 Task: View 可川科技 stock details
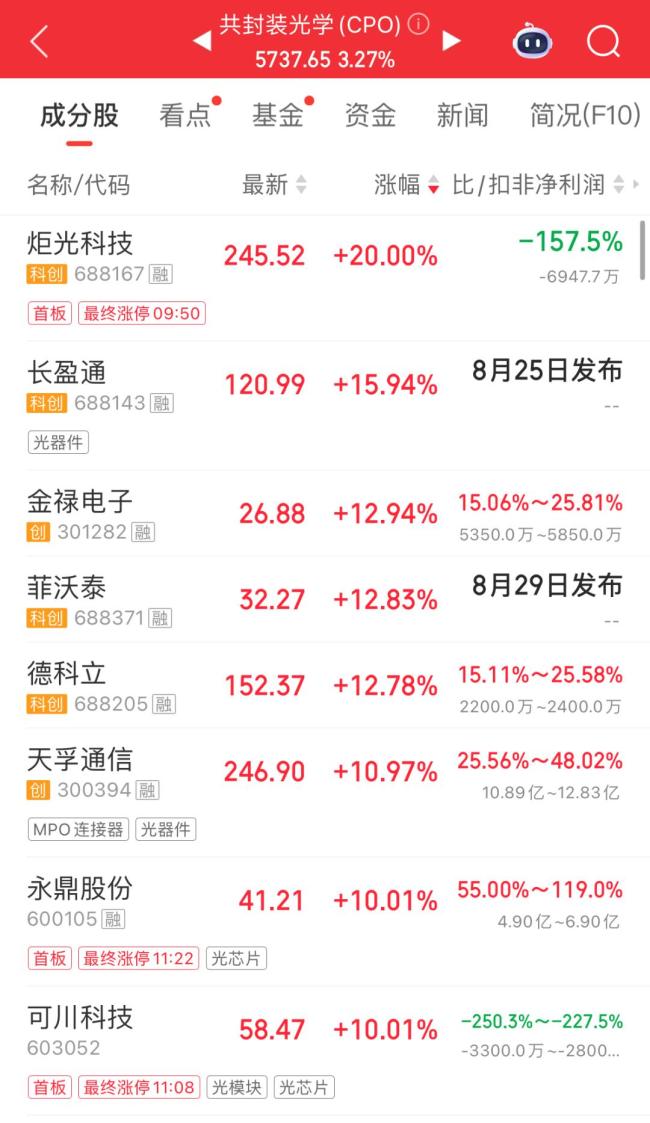click(325, 1051)
